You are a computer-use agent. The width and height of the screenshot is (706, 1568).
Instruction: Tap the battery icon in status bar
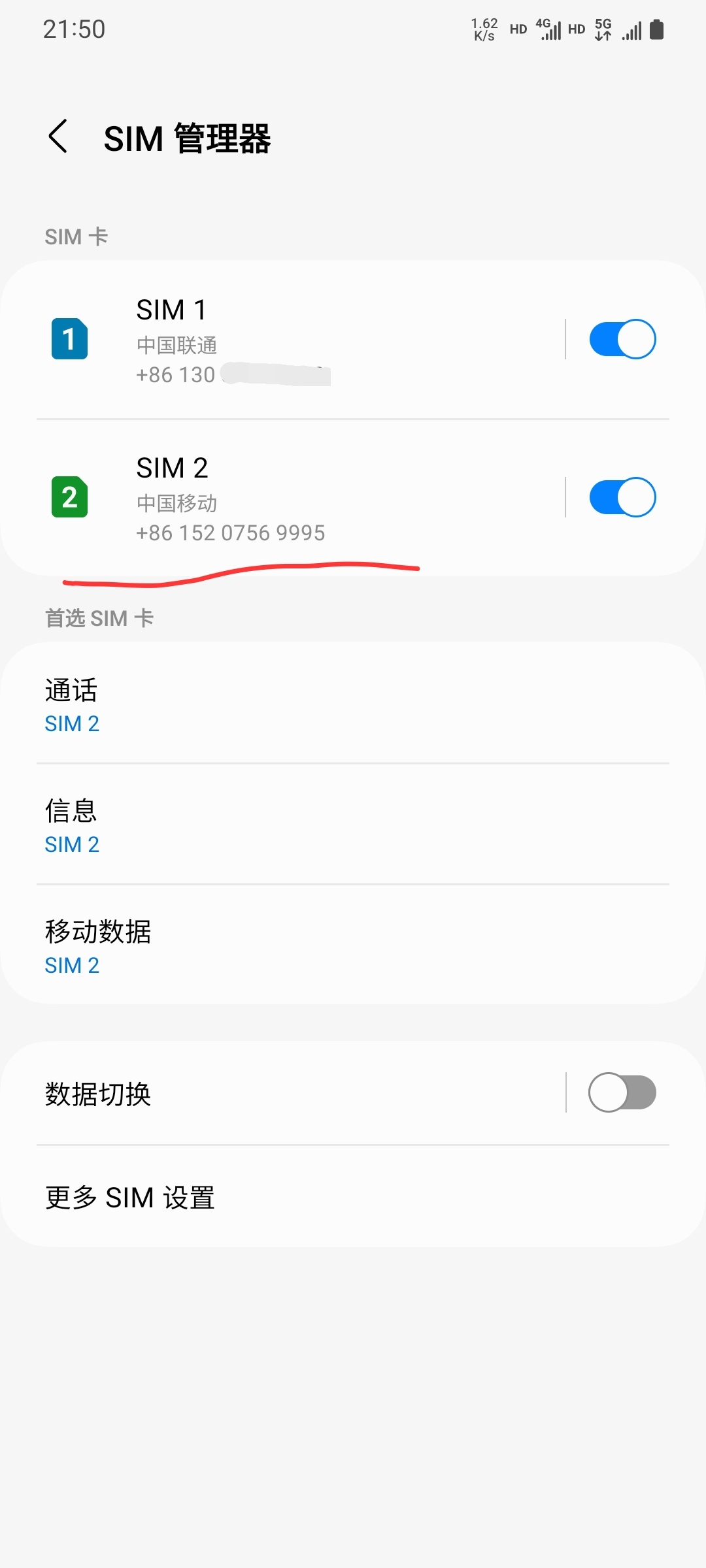point(658,29)
